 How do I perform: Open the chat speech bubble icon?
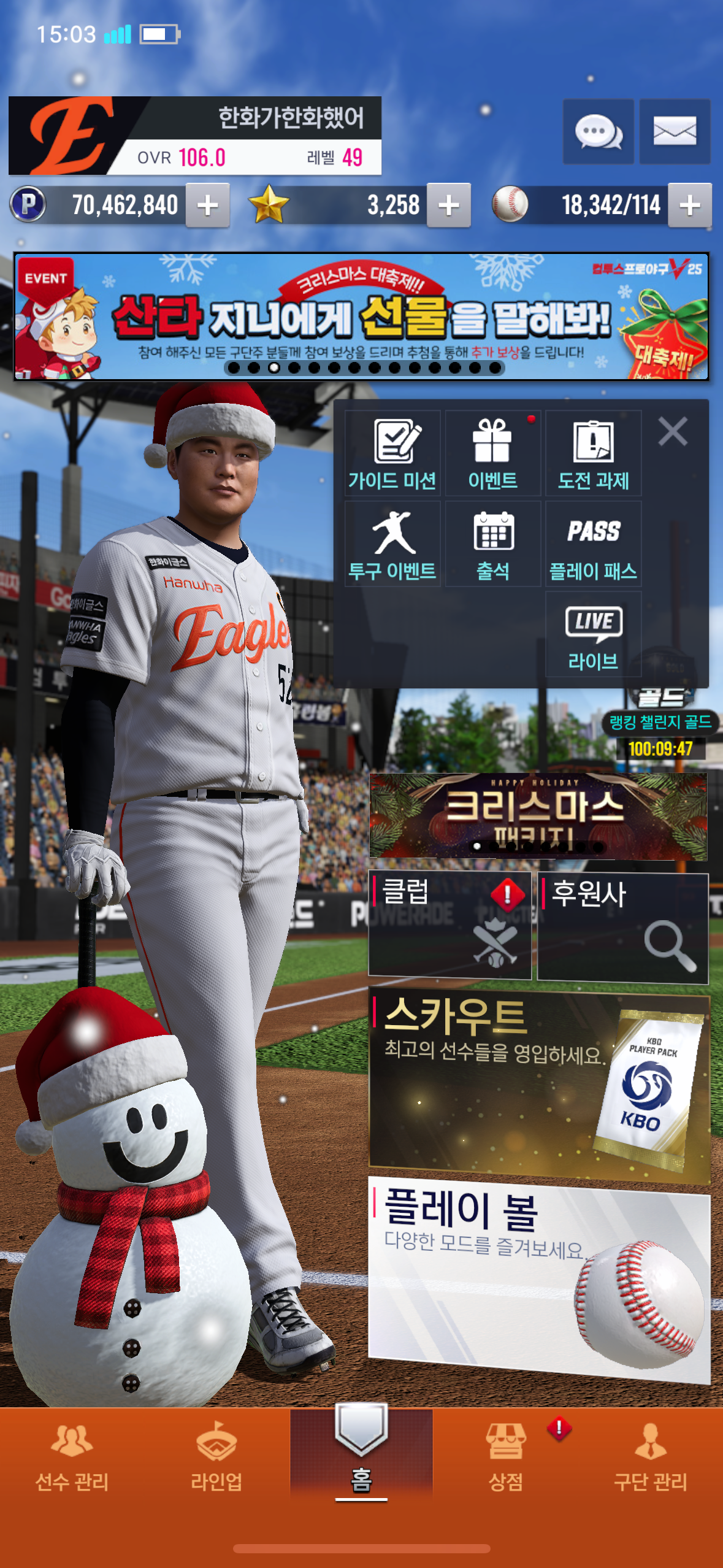click(598, 131)
